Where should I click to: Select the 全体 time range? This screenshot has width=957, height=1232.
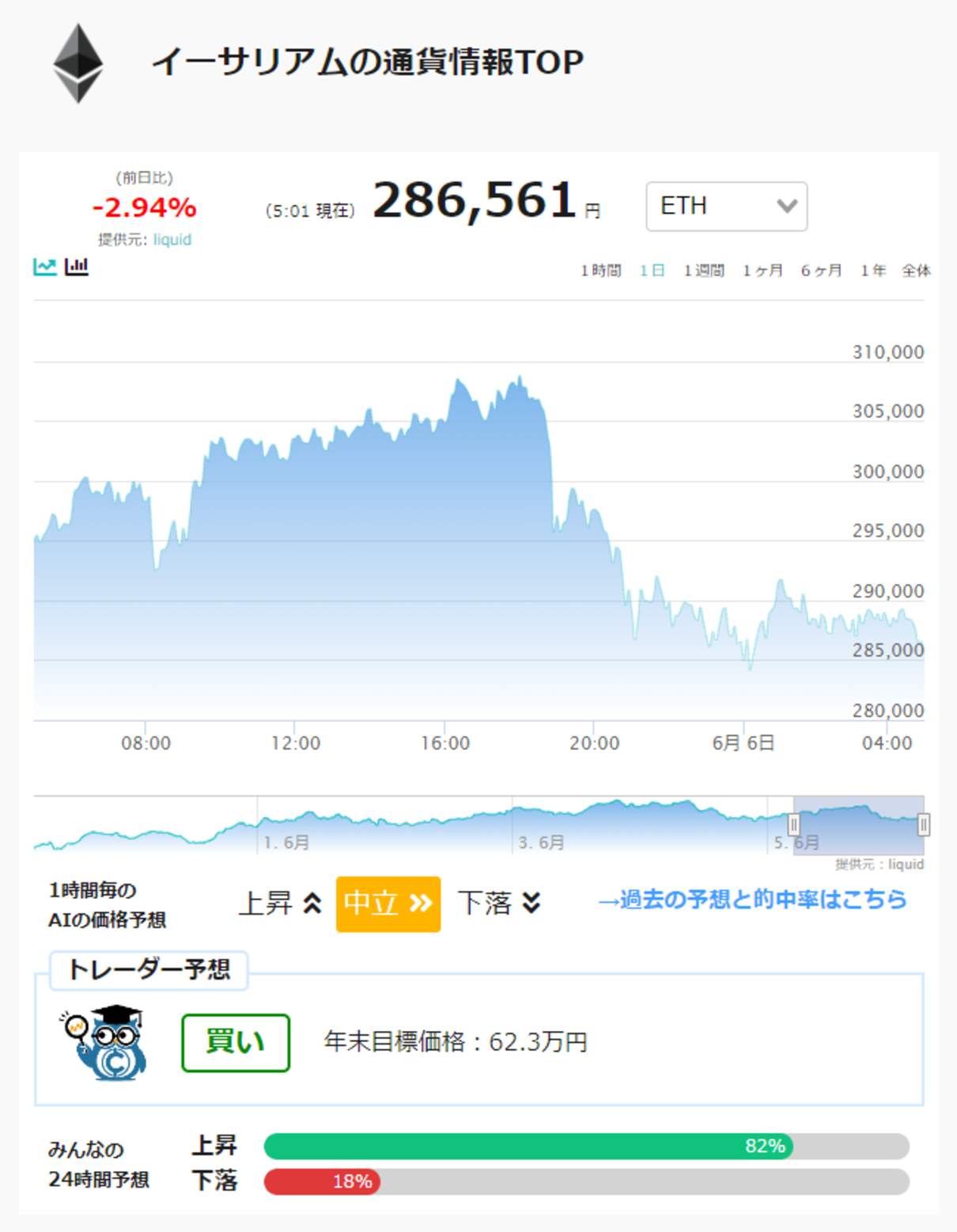pos(916,271)
